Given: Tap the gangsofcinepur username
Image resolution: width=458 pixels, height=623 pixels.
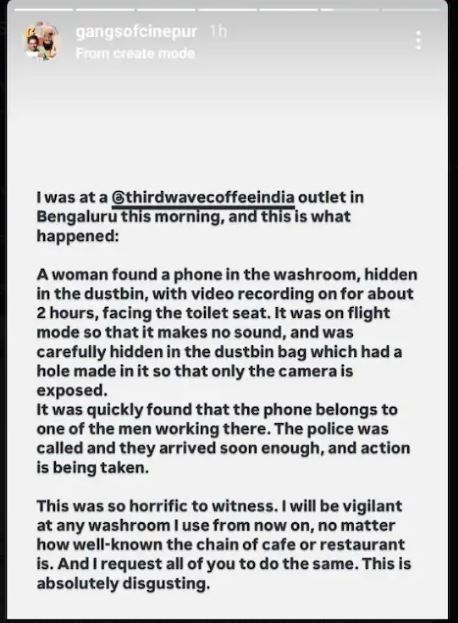Looking at the screenshot, I should click(136, 31).
